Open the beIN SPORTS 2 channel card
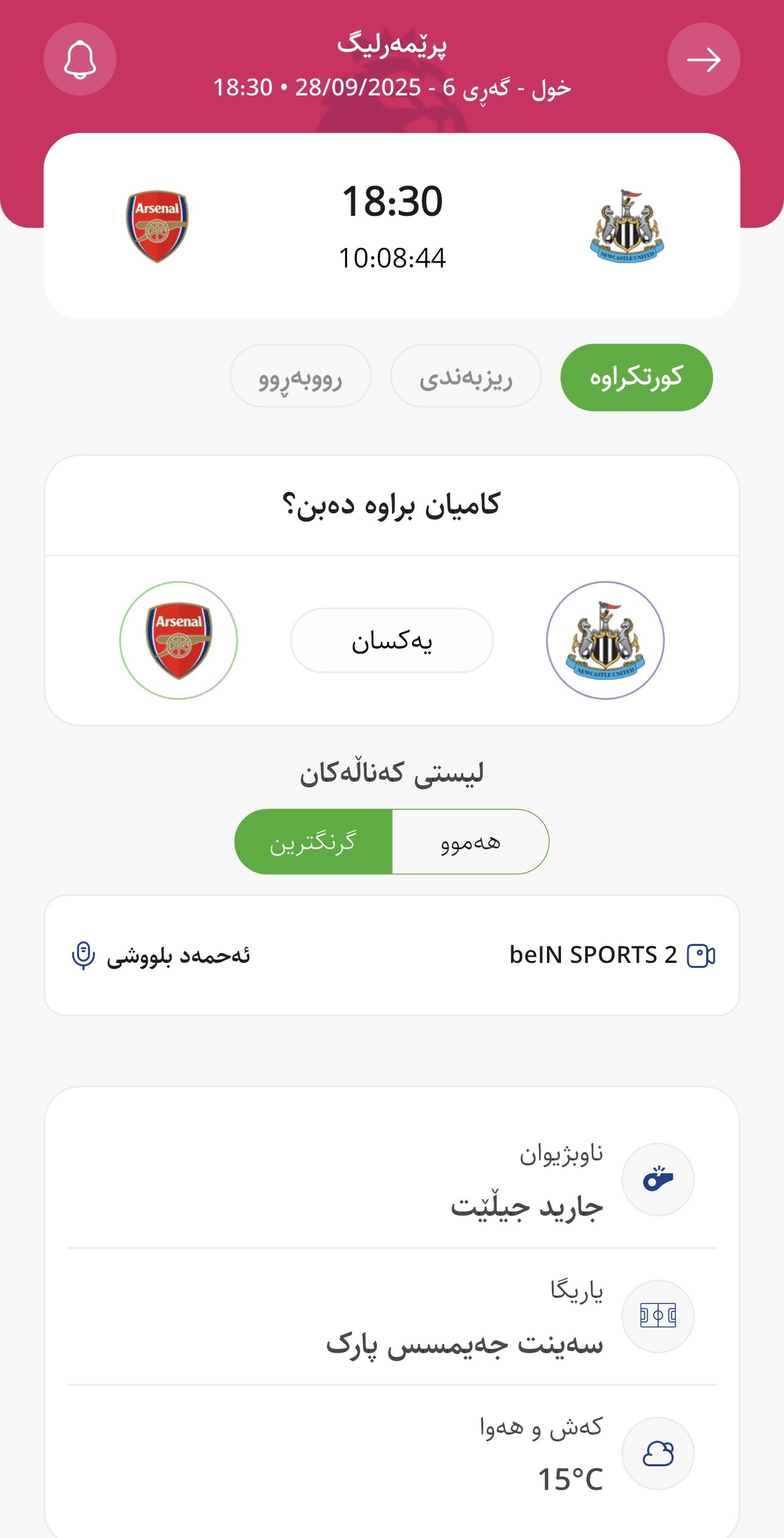 click(x=391, y=955)
